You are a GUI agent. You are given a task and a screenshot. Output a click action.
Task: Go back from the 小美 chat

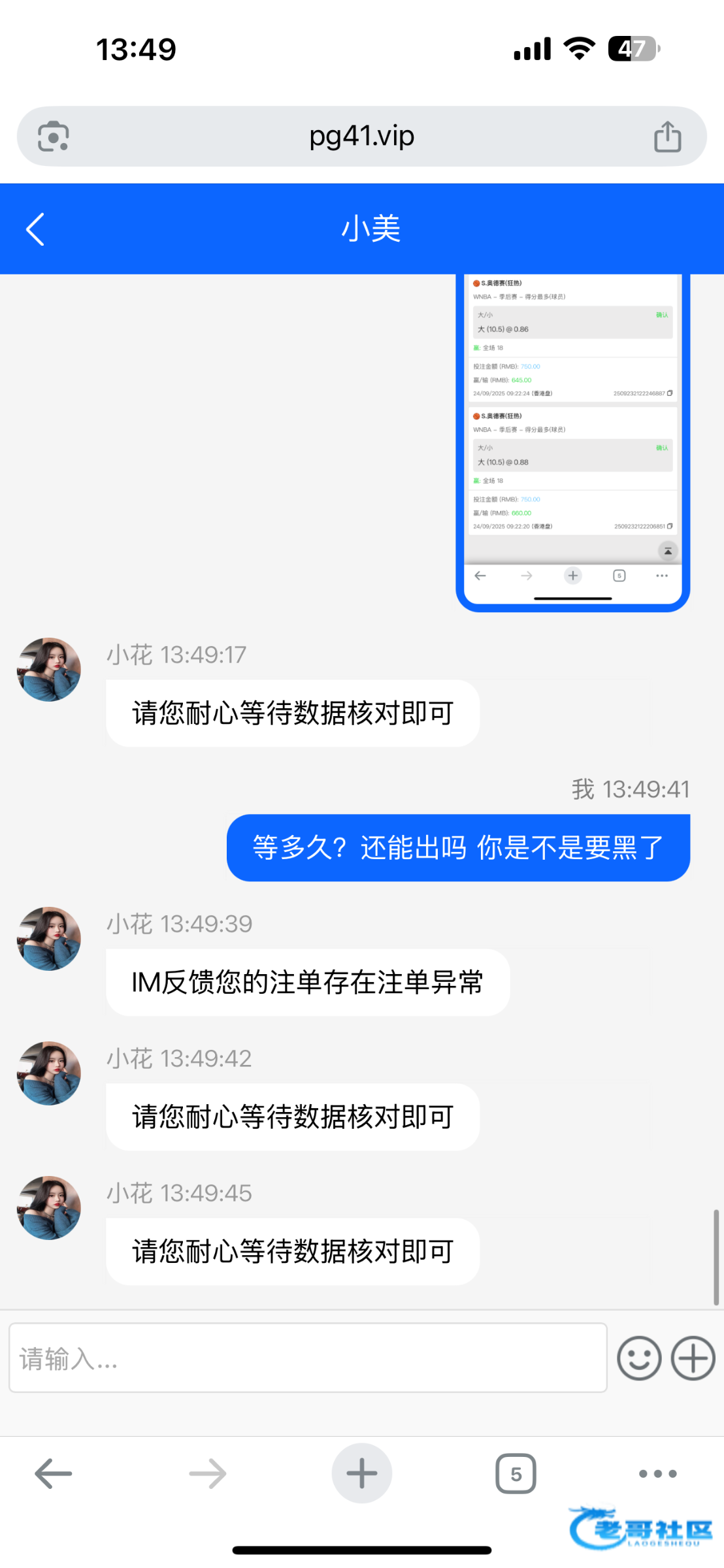coord(35,229)
